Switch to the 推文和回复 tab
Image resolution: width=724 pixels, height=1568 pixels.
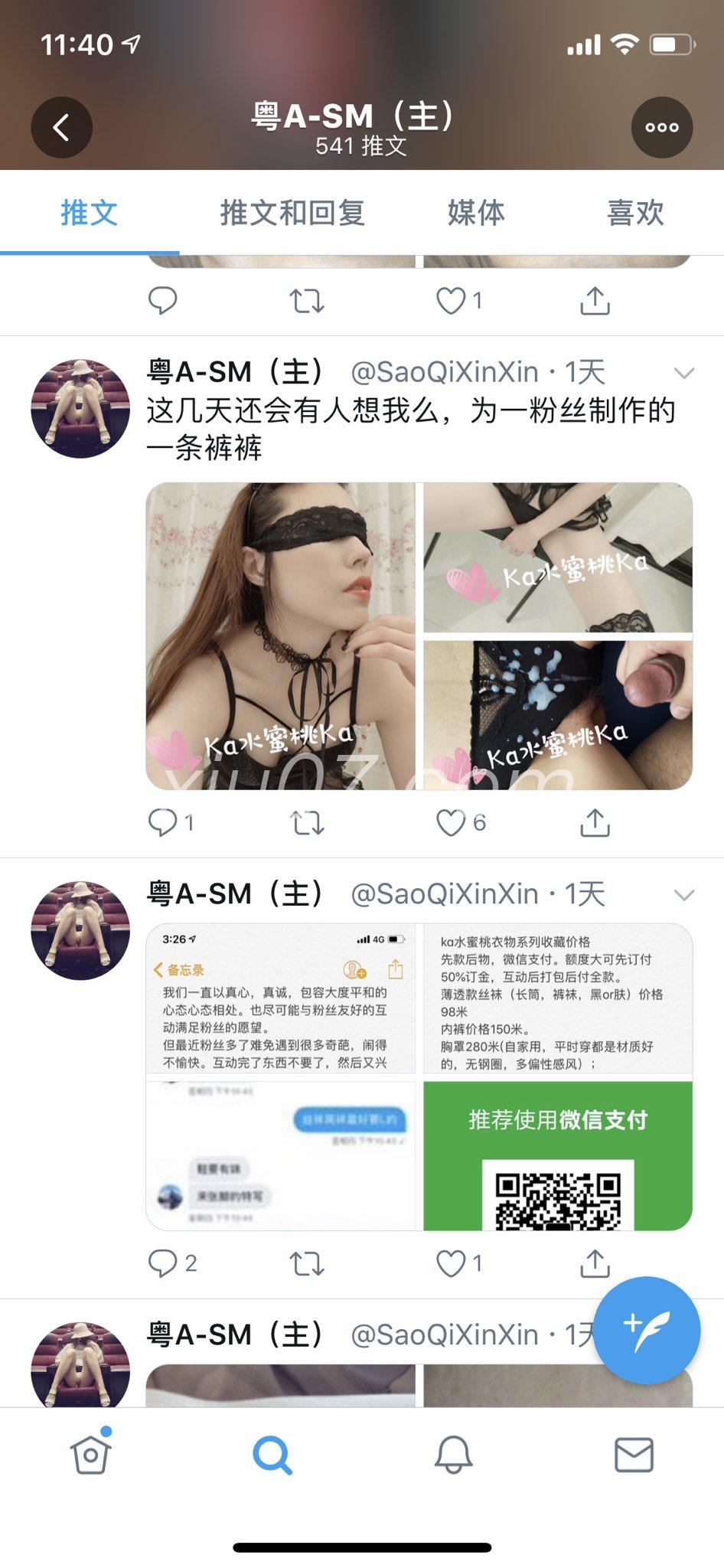pos(292,213)
